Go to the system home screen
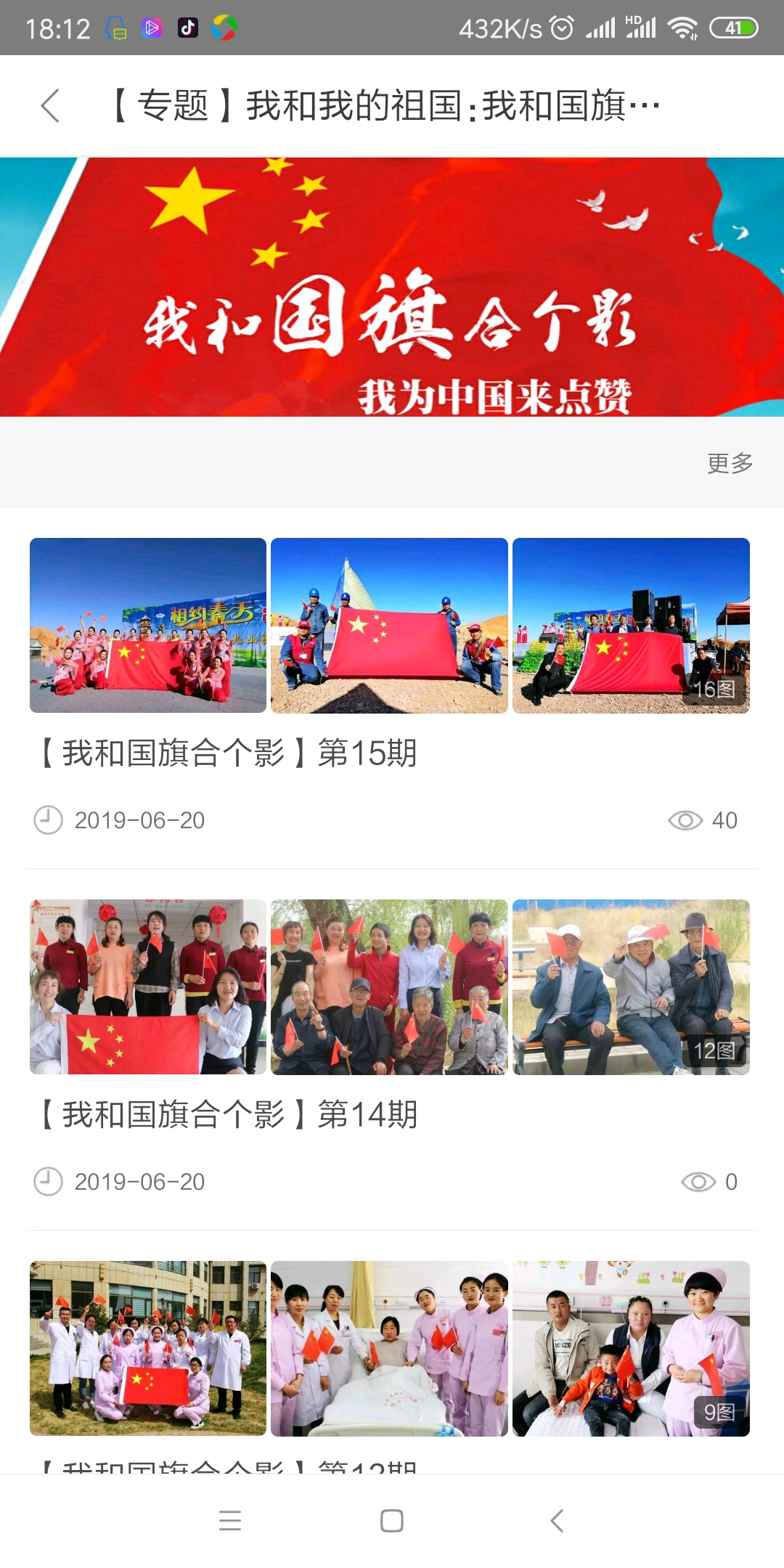 coord(392,1520)
